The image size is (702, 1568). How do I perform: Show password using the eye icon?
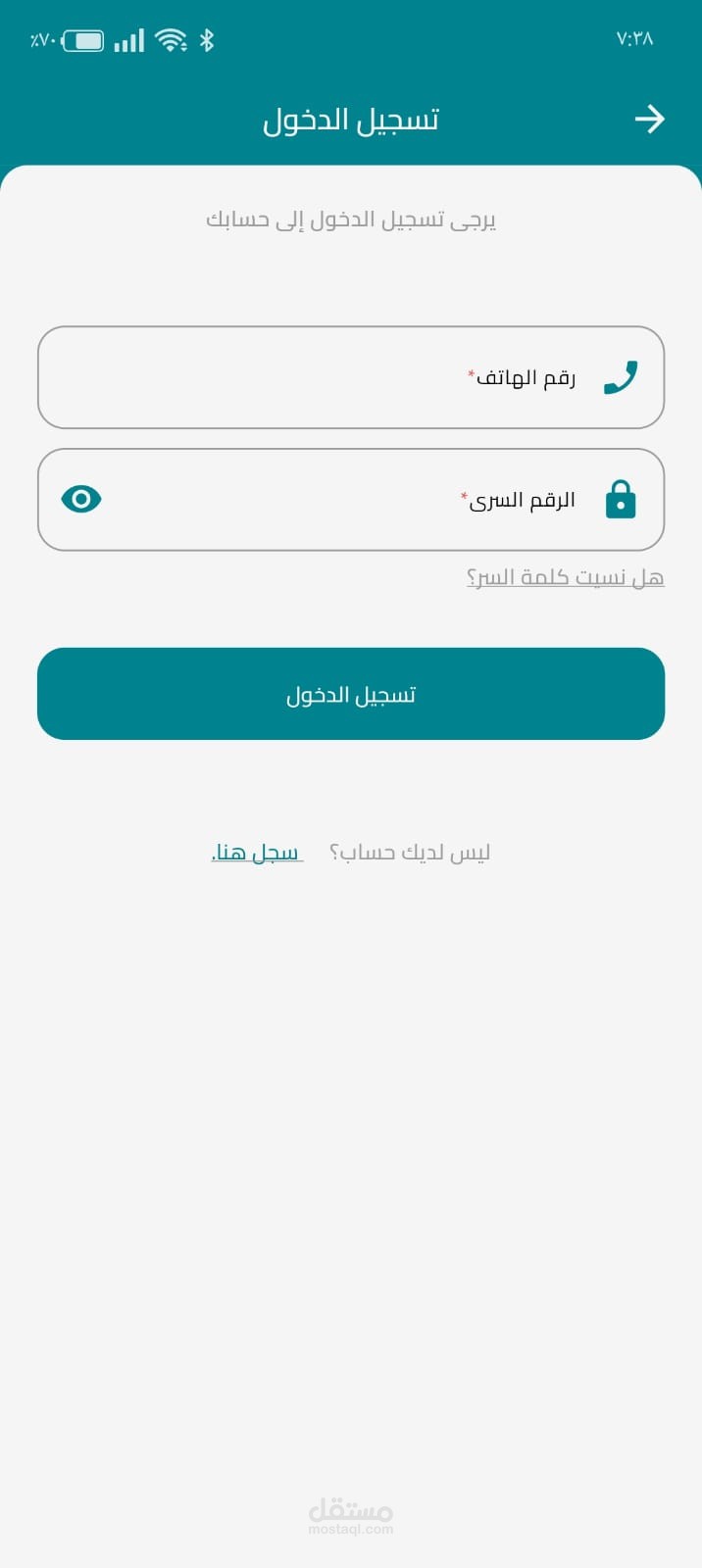point(81,499)
